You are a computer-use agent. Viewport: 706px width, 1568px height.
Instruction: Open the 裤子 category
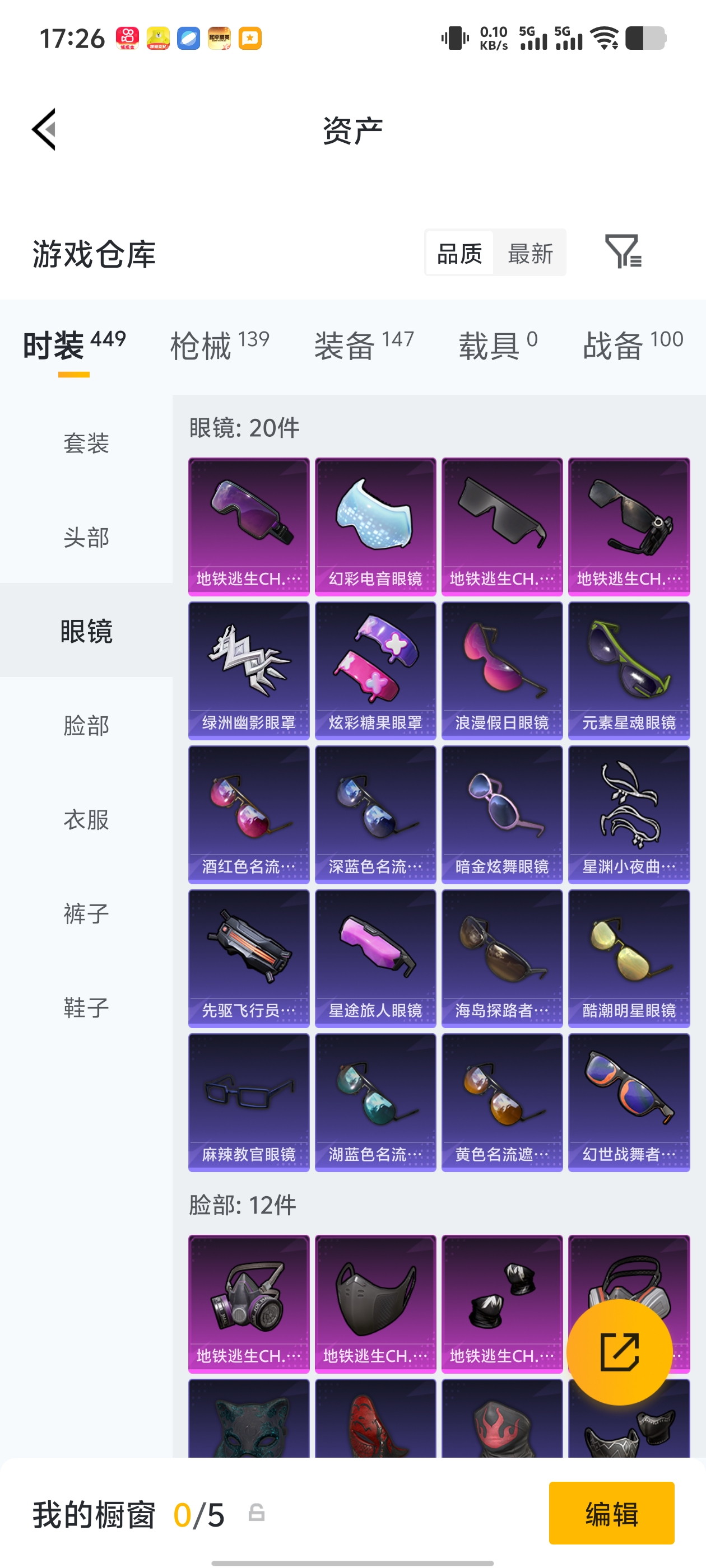(x=86, y=913)
